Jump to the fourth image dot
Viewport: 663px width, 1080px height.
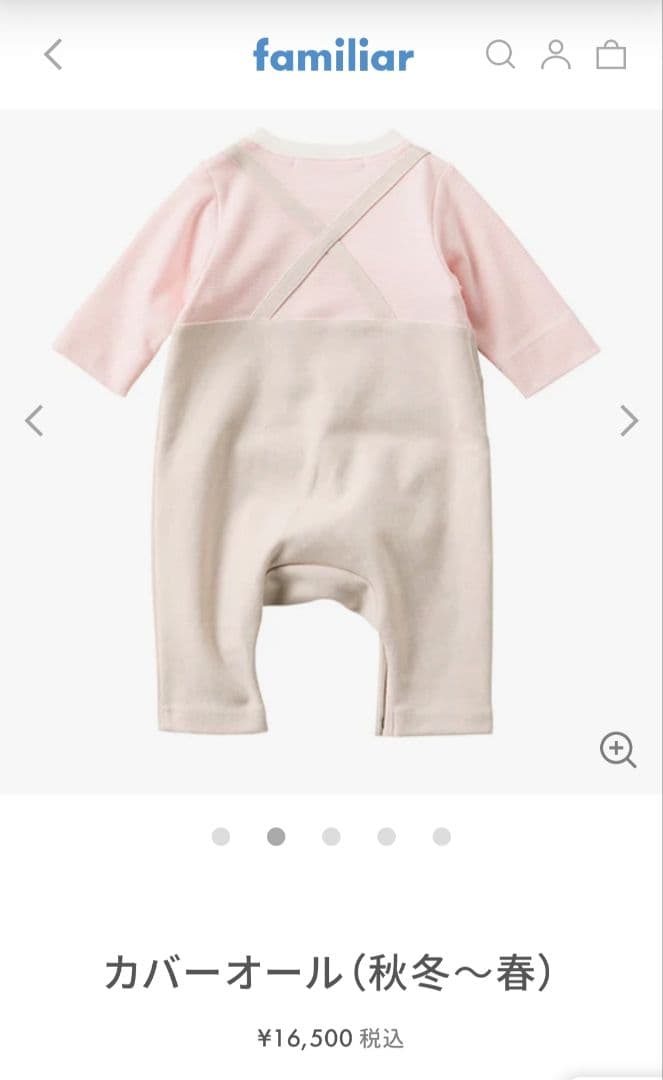click(386, 837)
